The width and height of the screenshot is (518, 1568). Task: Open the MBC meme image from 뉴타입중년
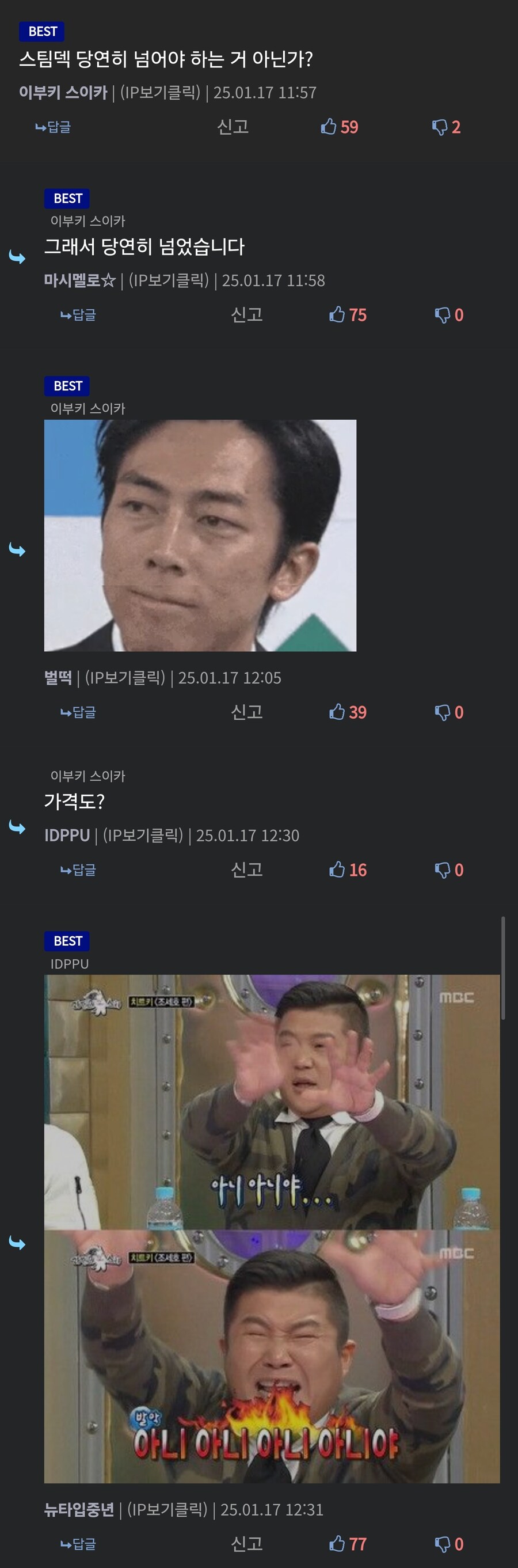[x=272, y=1229]
